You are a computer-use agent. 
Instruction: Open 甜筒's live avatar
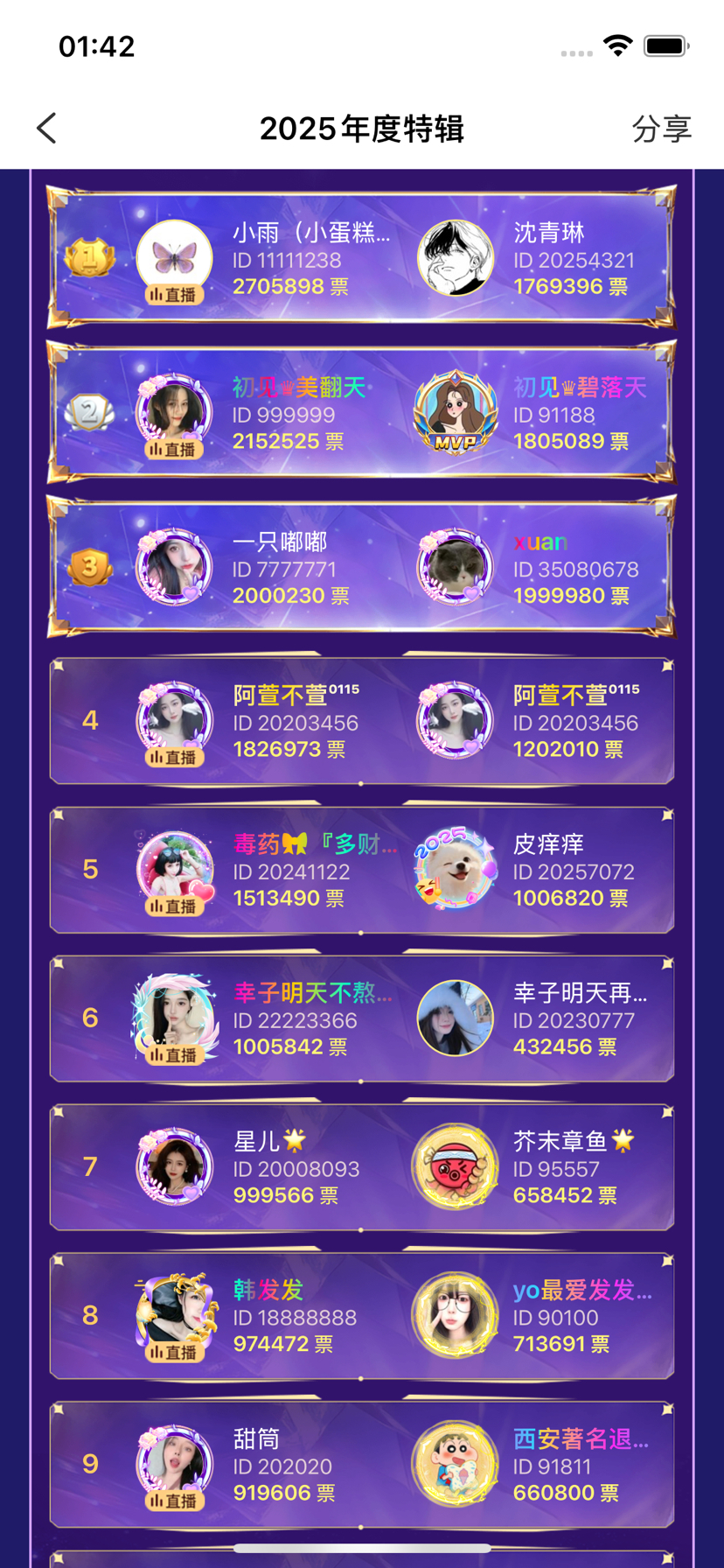(x=175, y=1464)
